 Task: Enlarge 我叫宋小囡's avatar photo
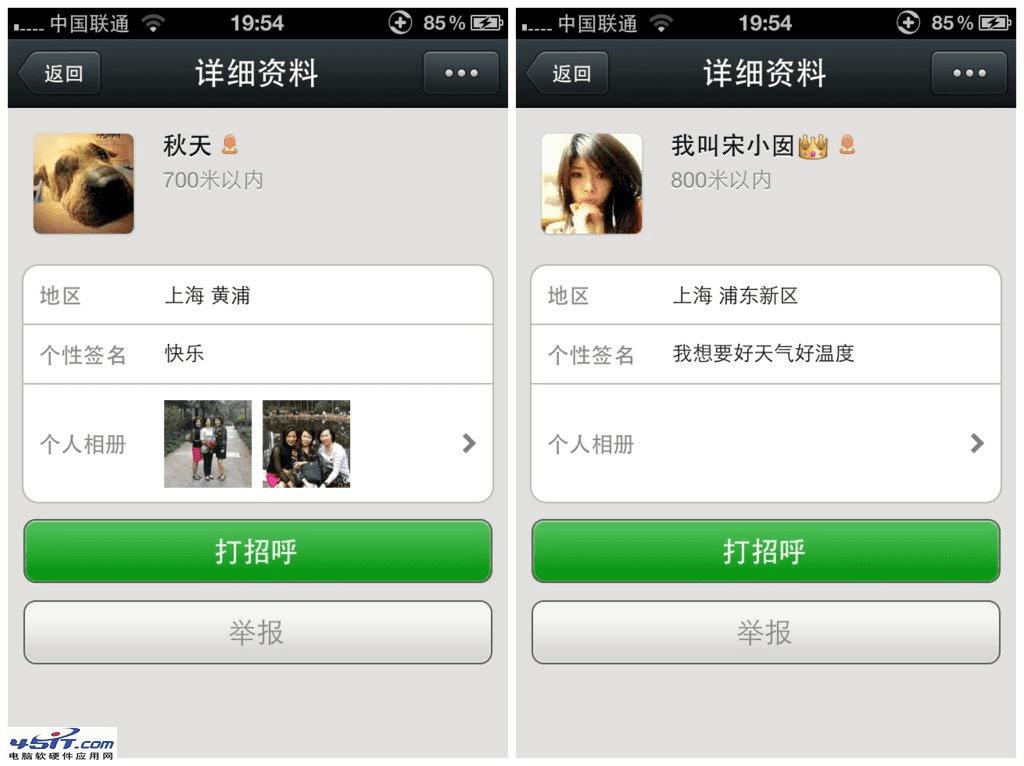[591, 184]
